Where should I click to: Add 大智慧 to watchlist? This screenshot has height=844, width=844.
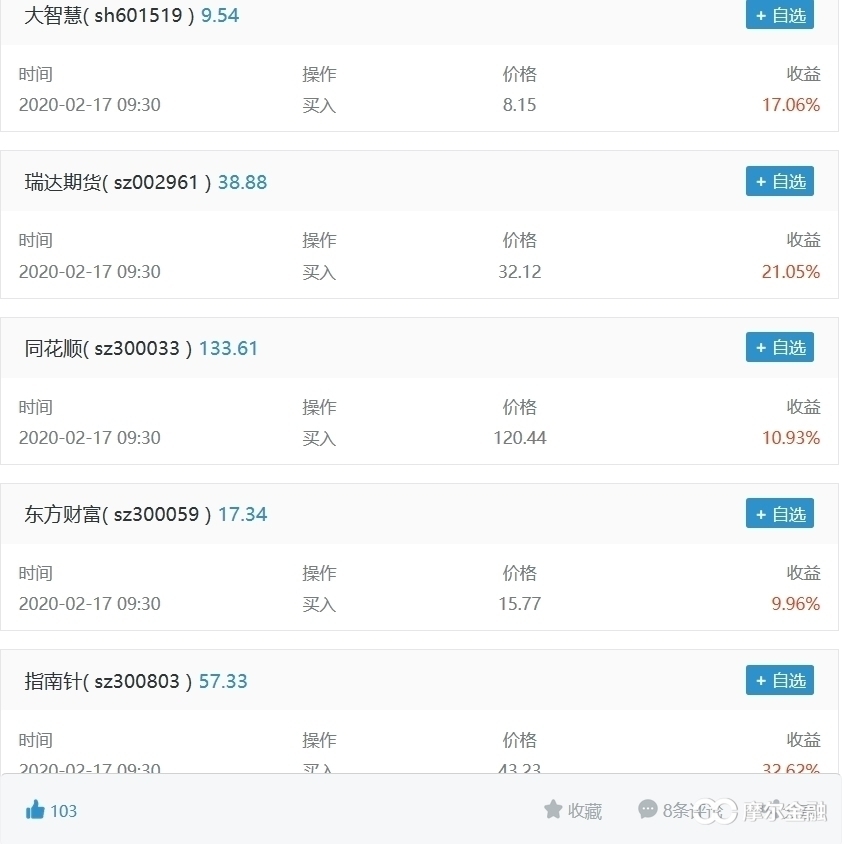[779, 15]
